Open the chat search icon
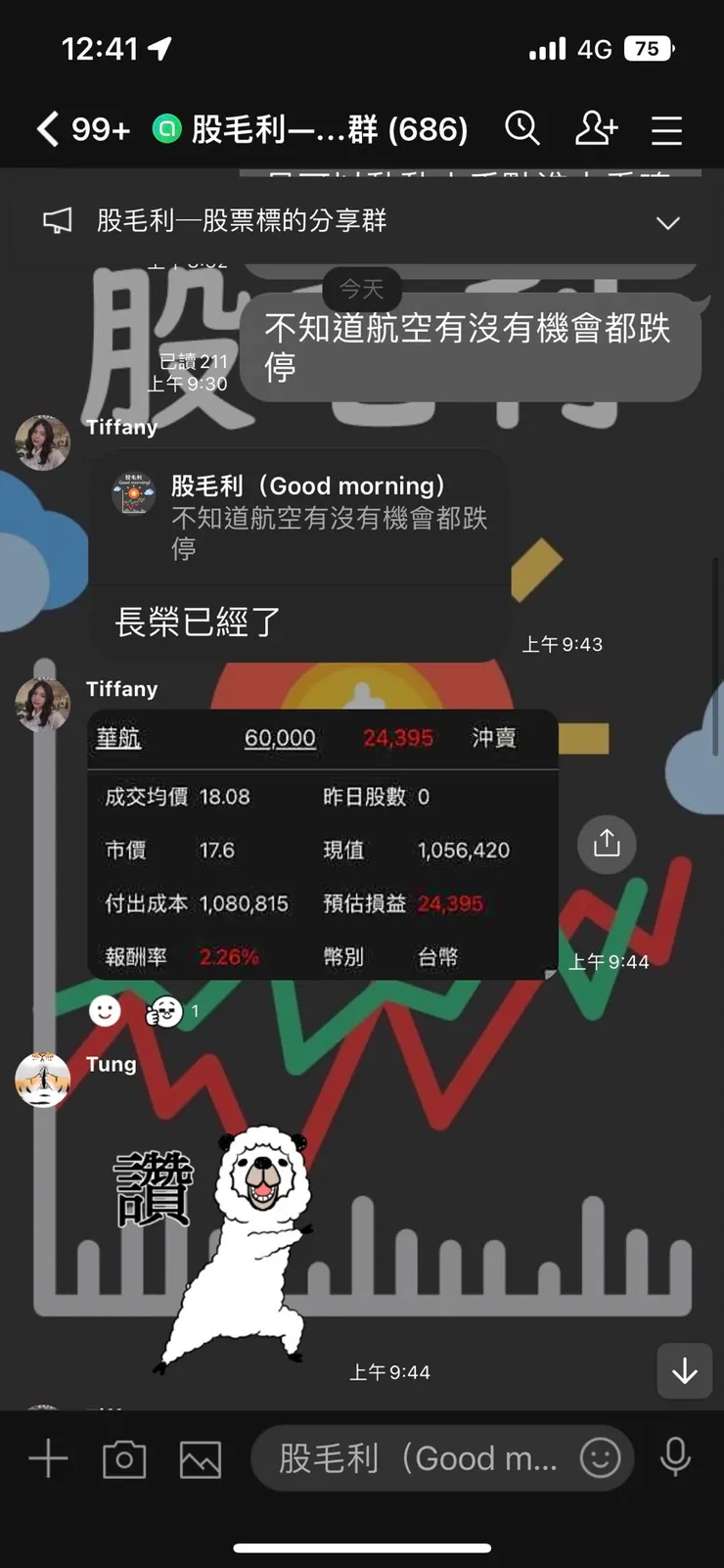The image size is (724, 1568). click(523, 129)
